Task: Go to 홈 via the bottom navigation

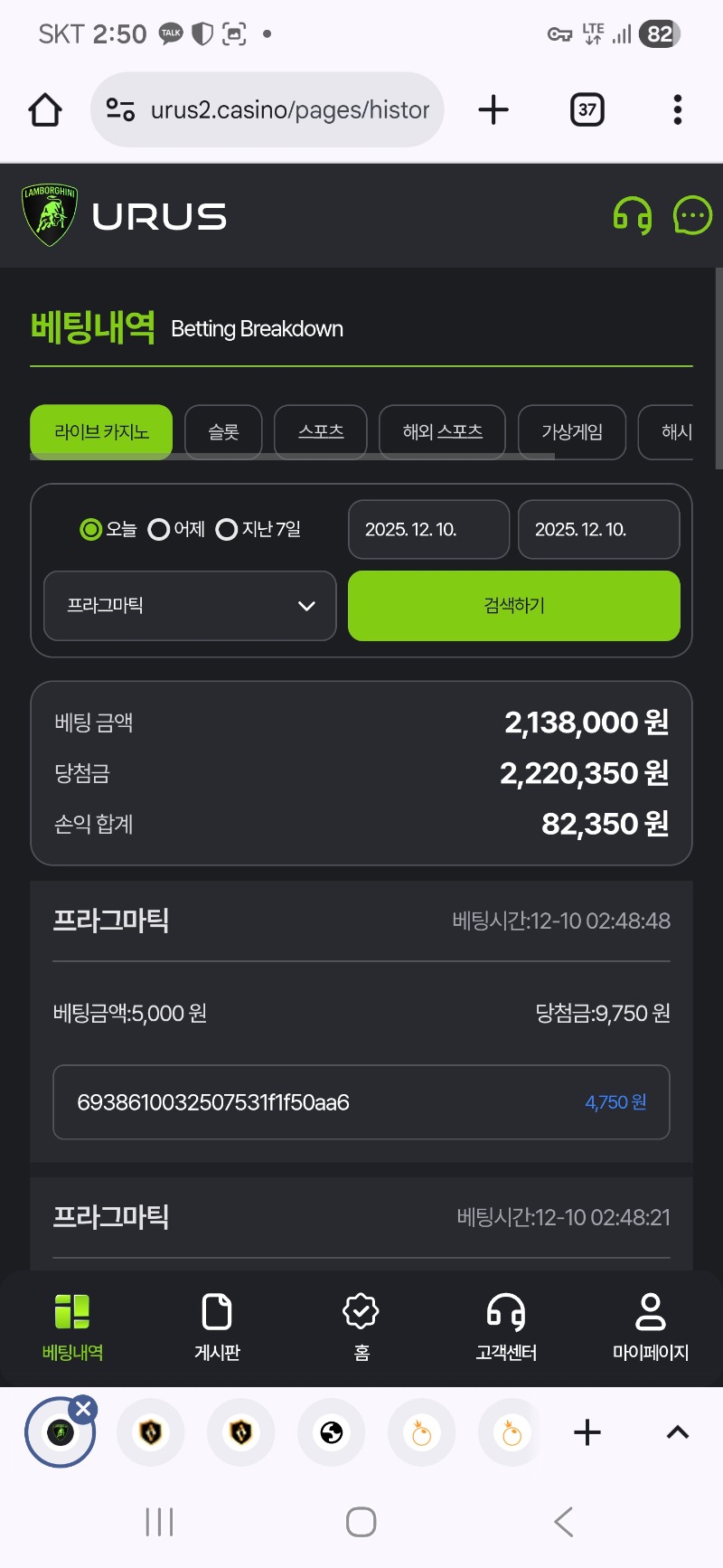Action: point(361,1326)
